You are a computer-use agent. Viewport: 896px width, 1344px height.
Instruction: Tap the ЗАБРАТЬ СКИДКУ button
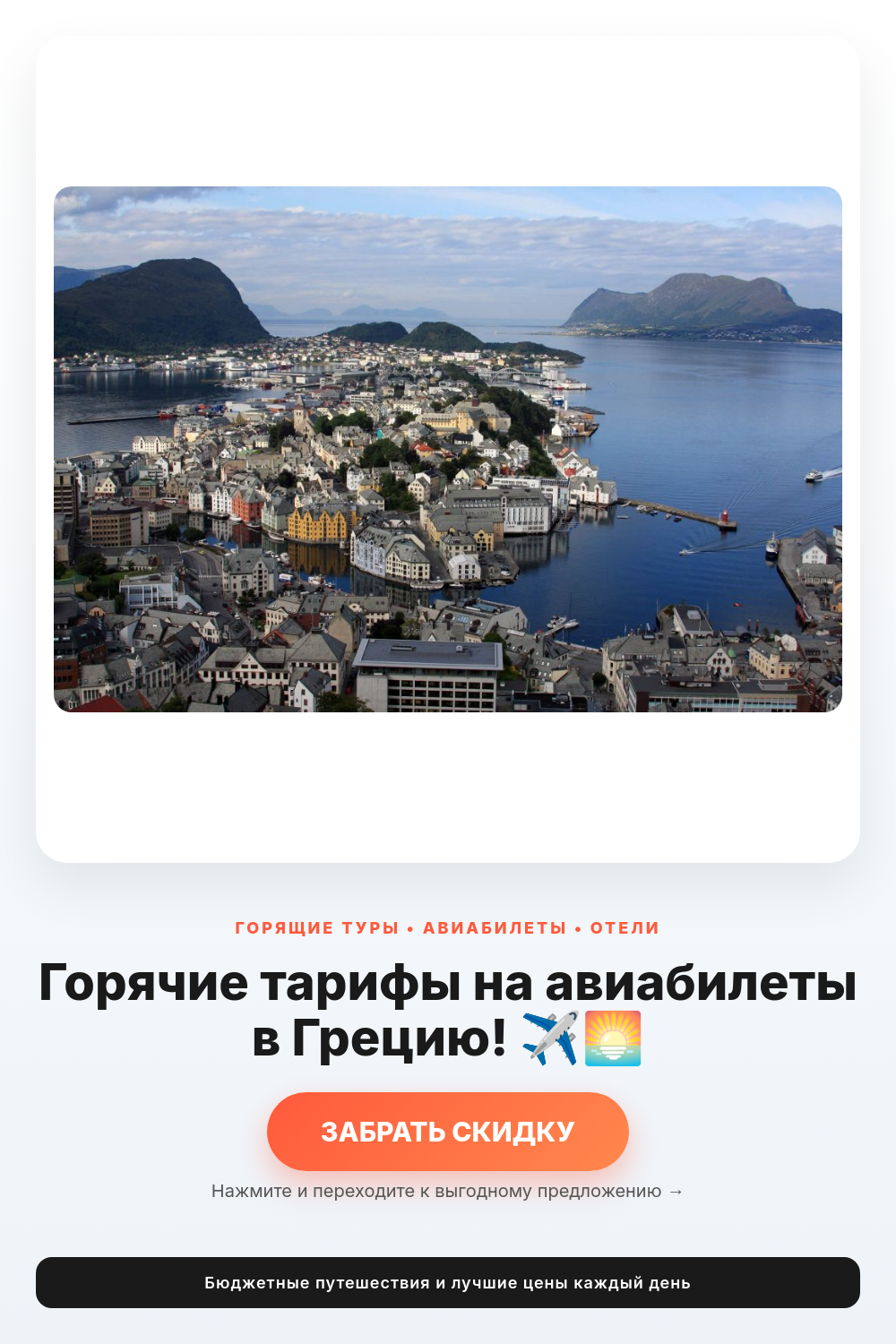448,1132
